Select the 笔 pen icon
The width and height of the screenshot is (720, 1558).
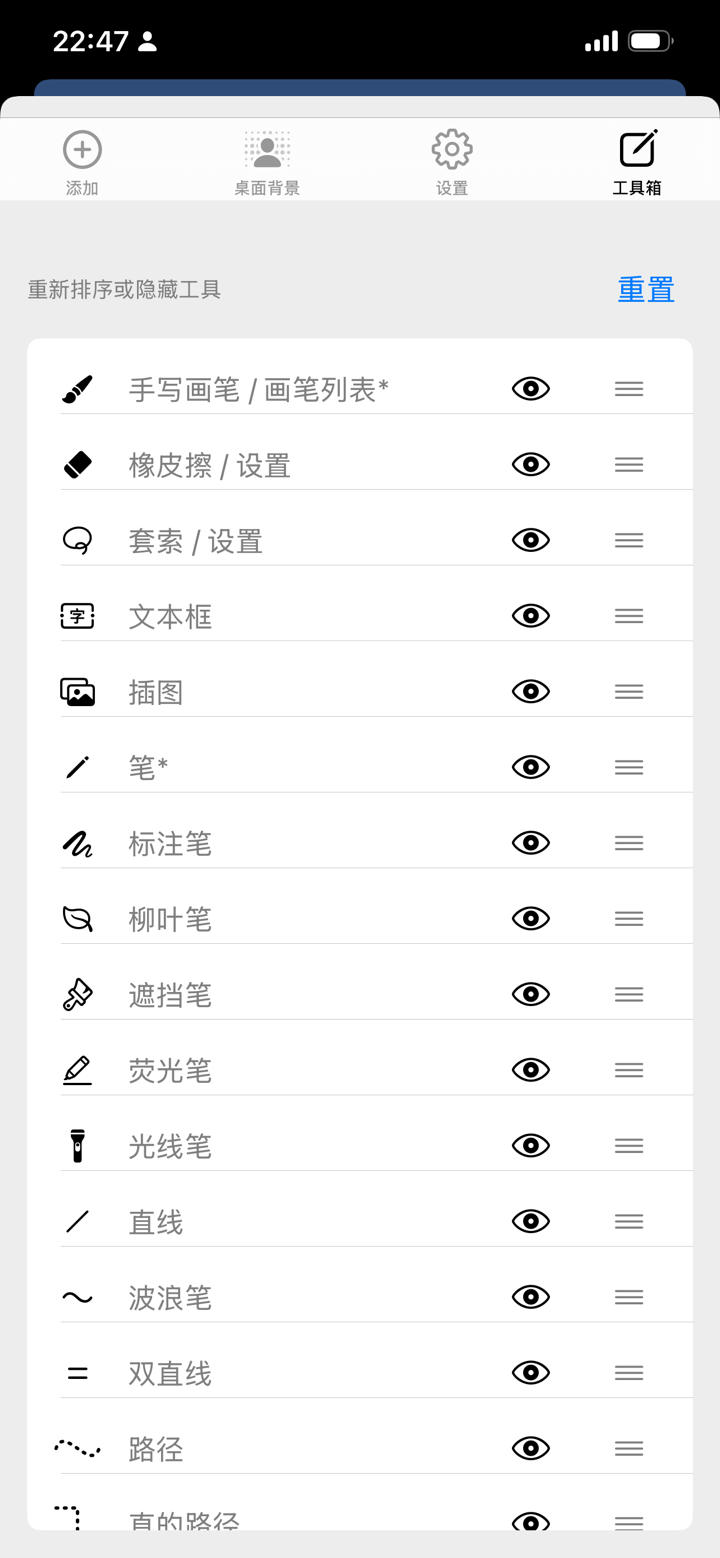[x=78, y=767]
